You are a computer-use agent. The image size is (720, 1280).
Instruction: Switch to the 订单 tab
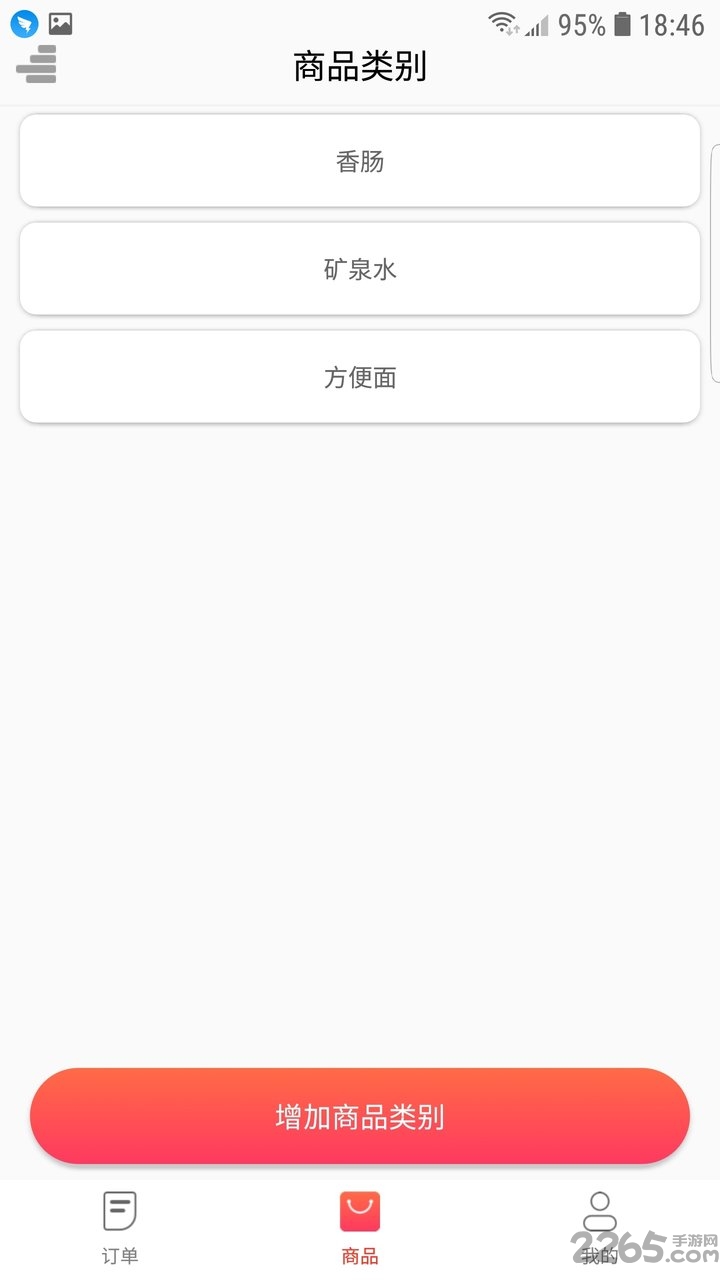(120, 1228)
